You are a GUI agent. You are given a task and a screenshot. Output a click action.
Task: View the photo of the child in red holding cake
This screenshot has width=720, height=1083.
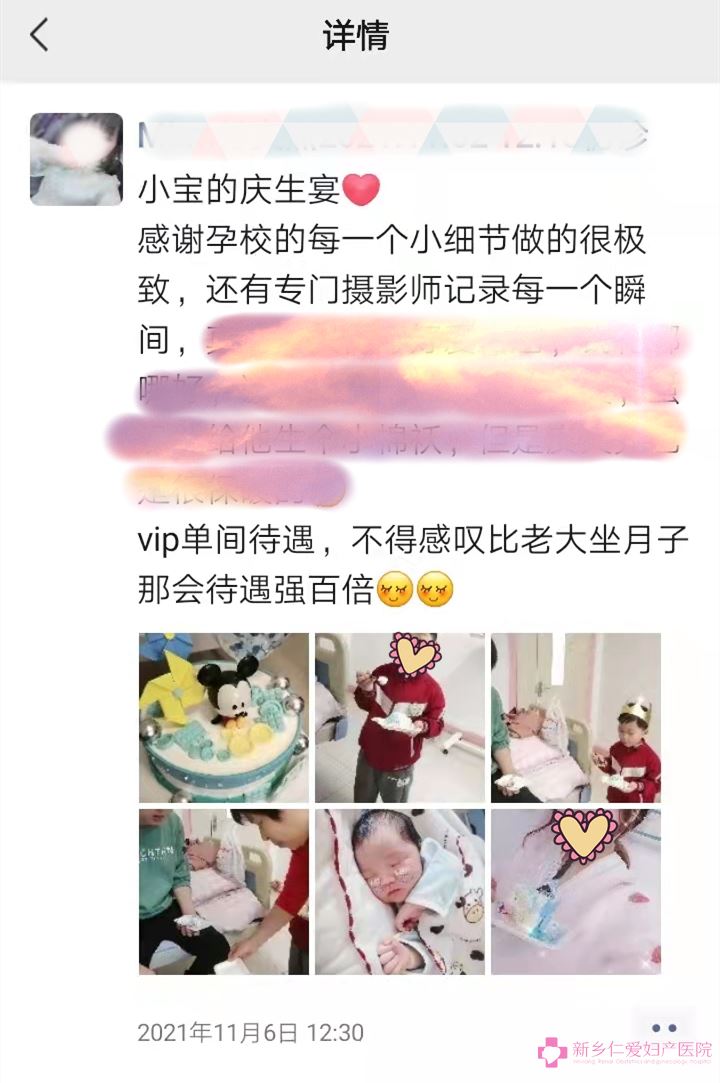pos(399,717)
